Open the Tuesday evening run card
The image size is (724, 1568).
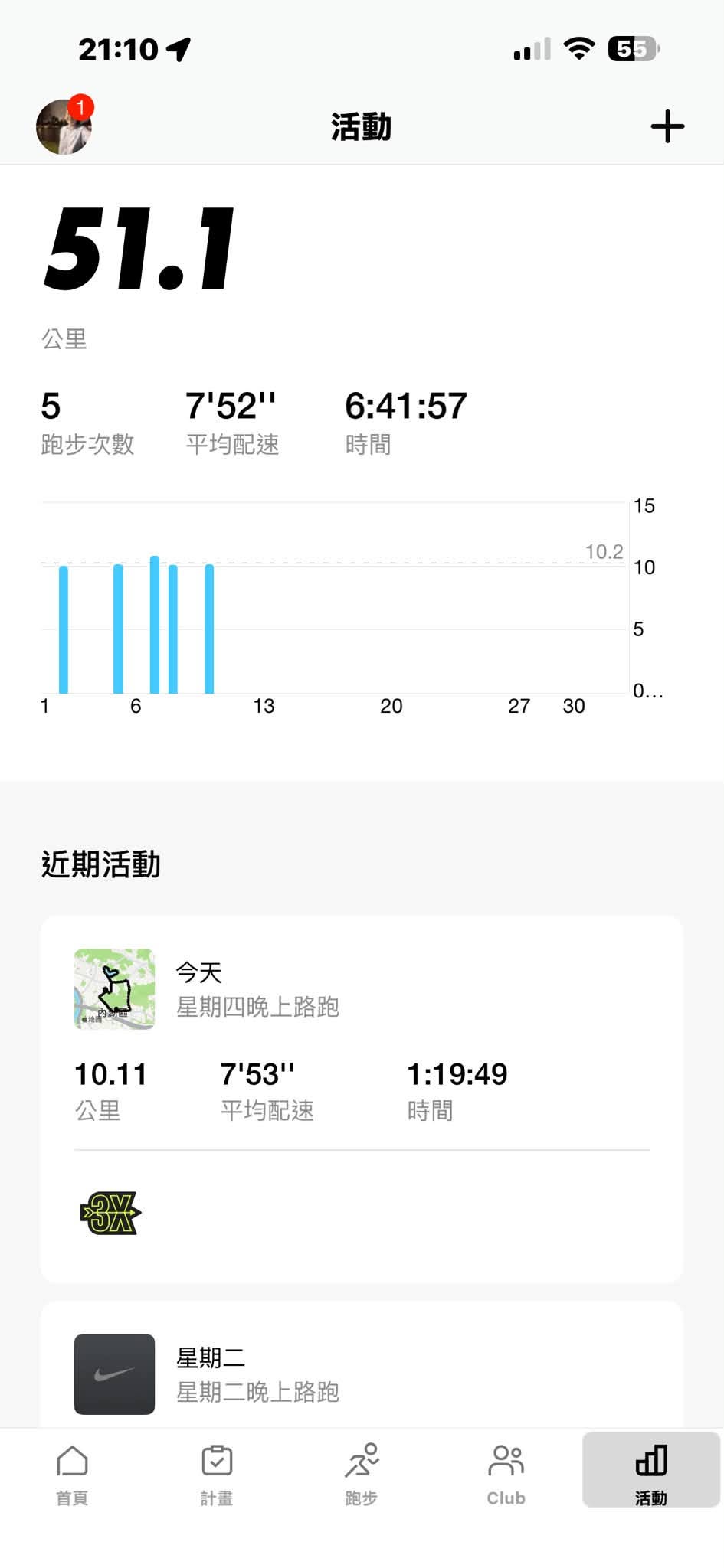pyautogui.click(x=362, y=1364)
